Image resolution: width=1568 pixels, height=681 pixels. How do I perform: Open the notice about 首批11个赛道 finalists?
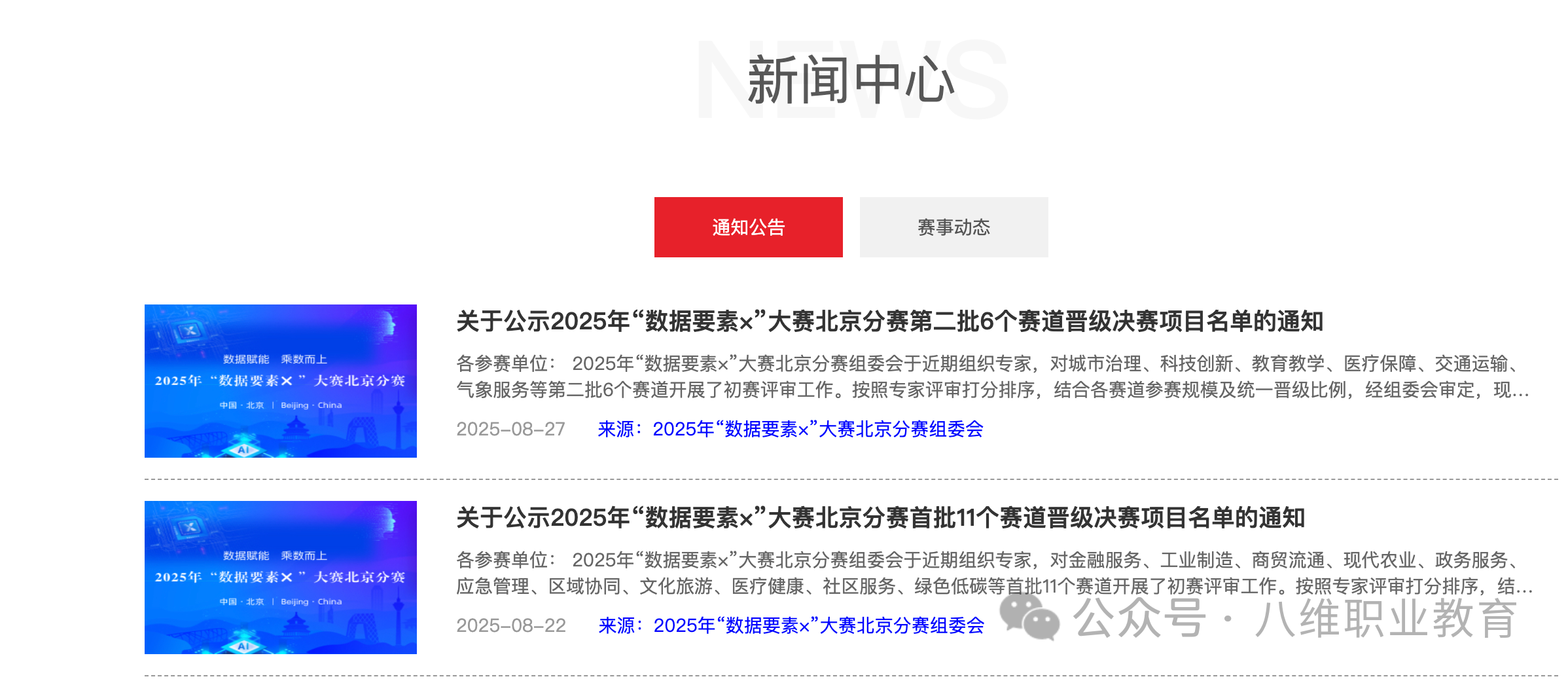(x=880, y=518)
